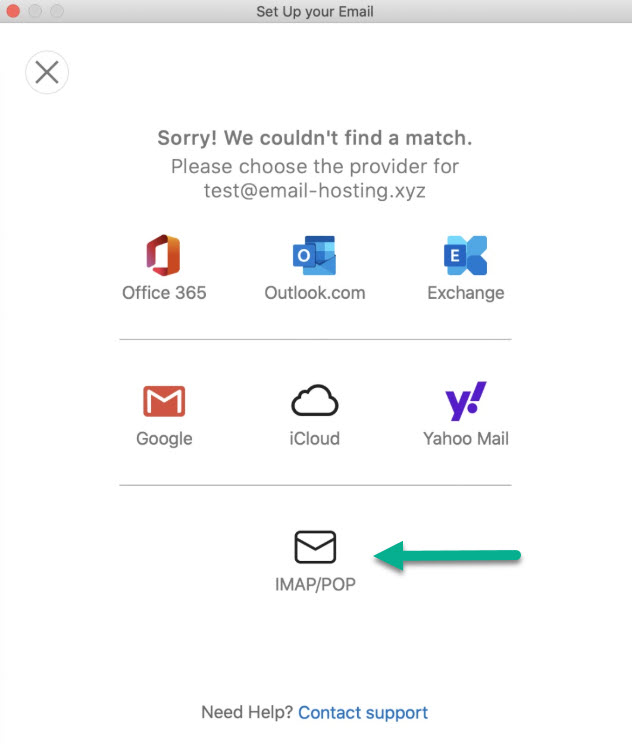Select the IMAP/POP account type
Viewport: 632px width, 744px height.
[x=315, y=560]
